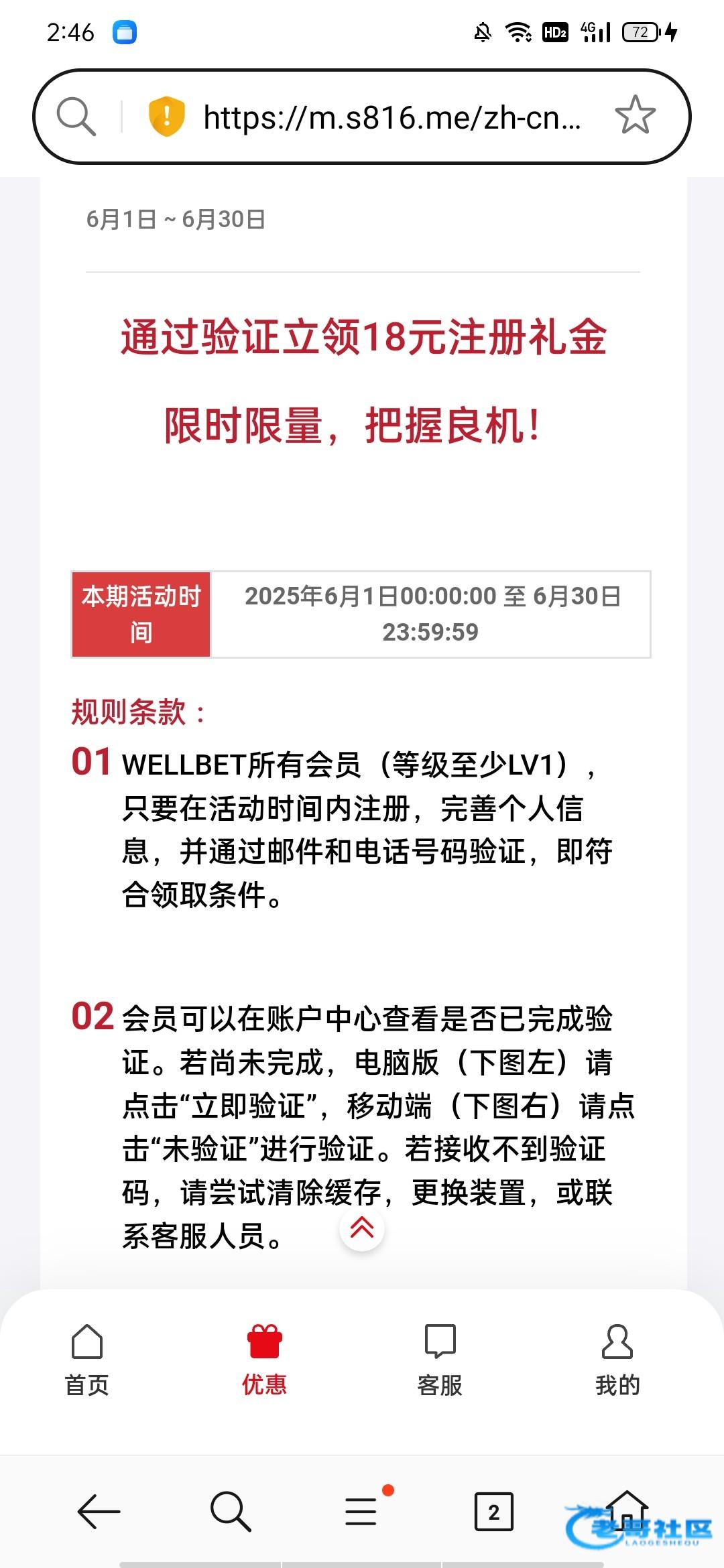
Task: Open browser search from bottom toolbar
Action: [230, 1512]
